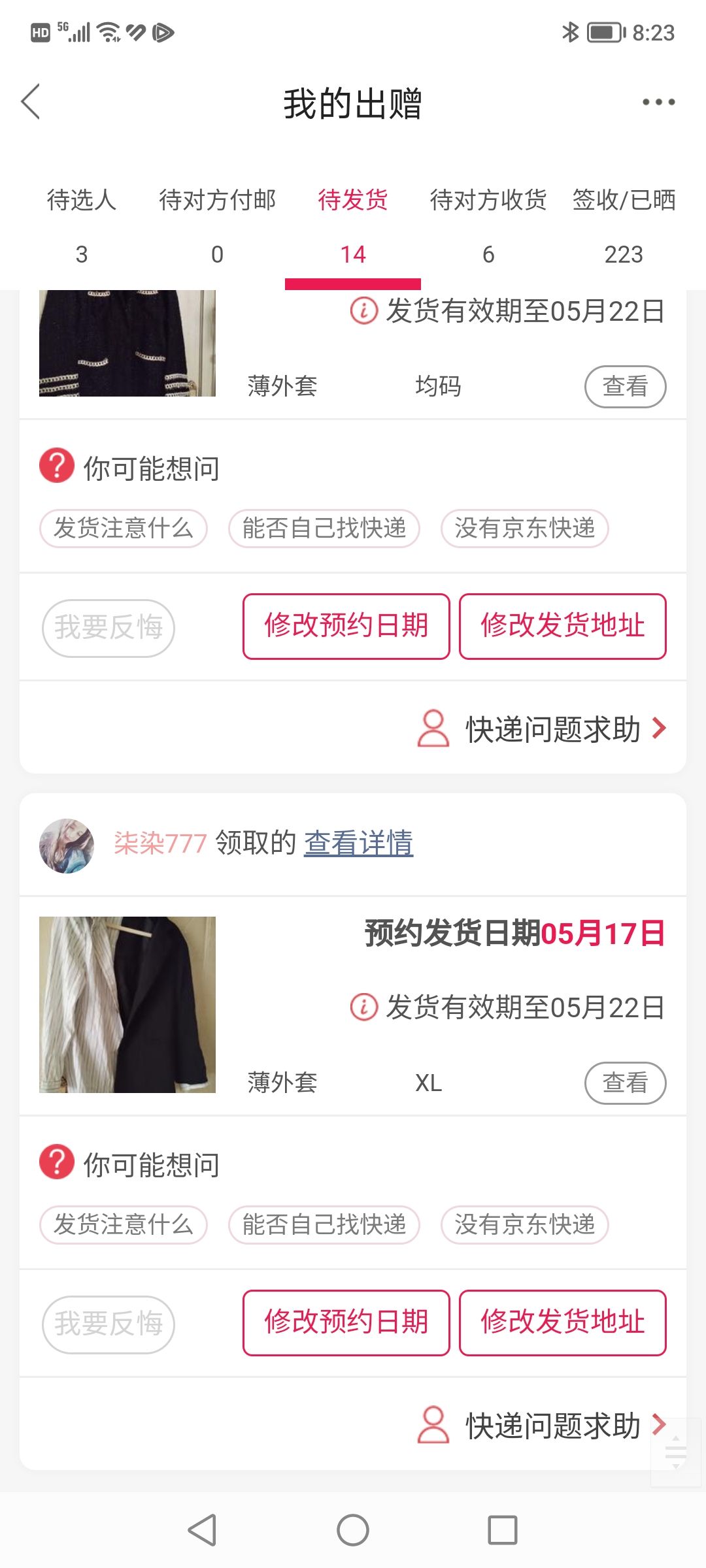Screen dimensions: 706x1568
Task: Select 发货注意什么 chip in 柒染777's order
Action: click(x=124, y=1225)
